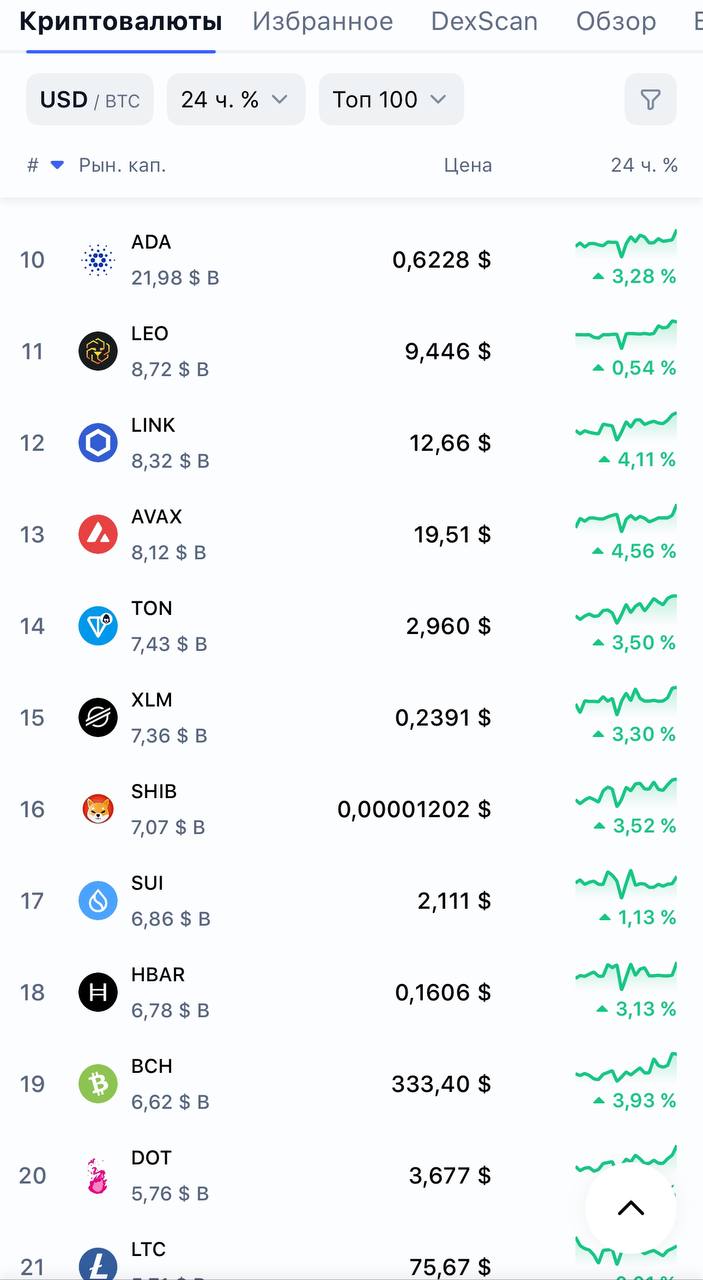Open the AVAX coin row
703x1280 pixels.
(351, 534)
